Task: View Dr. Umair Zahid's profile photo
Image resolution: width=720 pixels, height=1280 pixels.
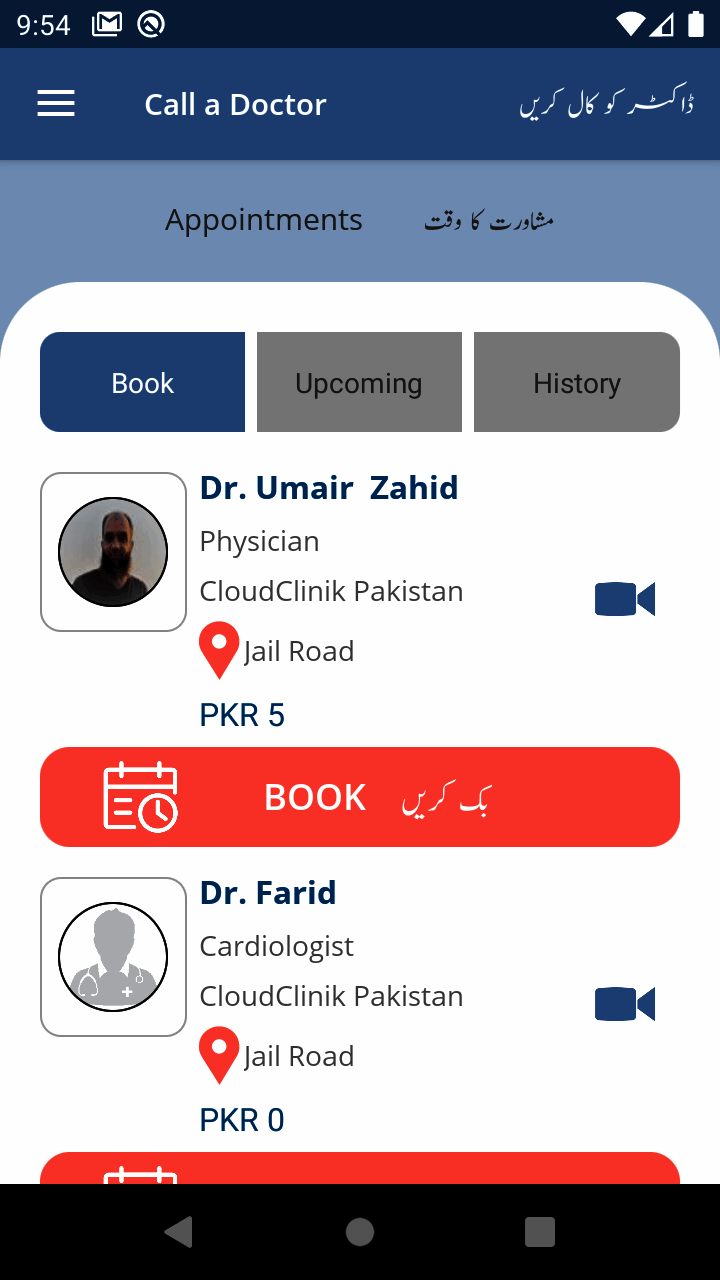Action: pyautogui.click(x=113, y=552)
